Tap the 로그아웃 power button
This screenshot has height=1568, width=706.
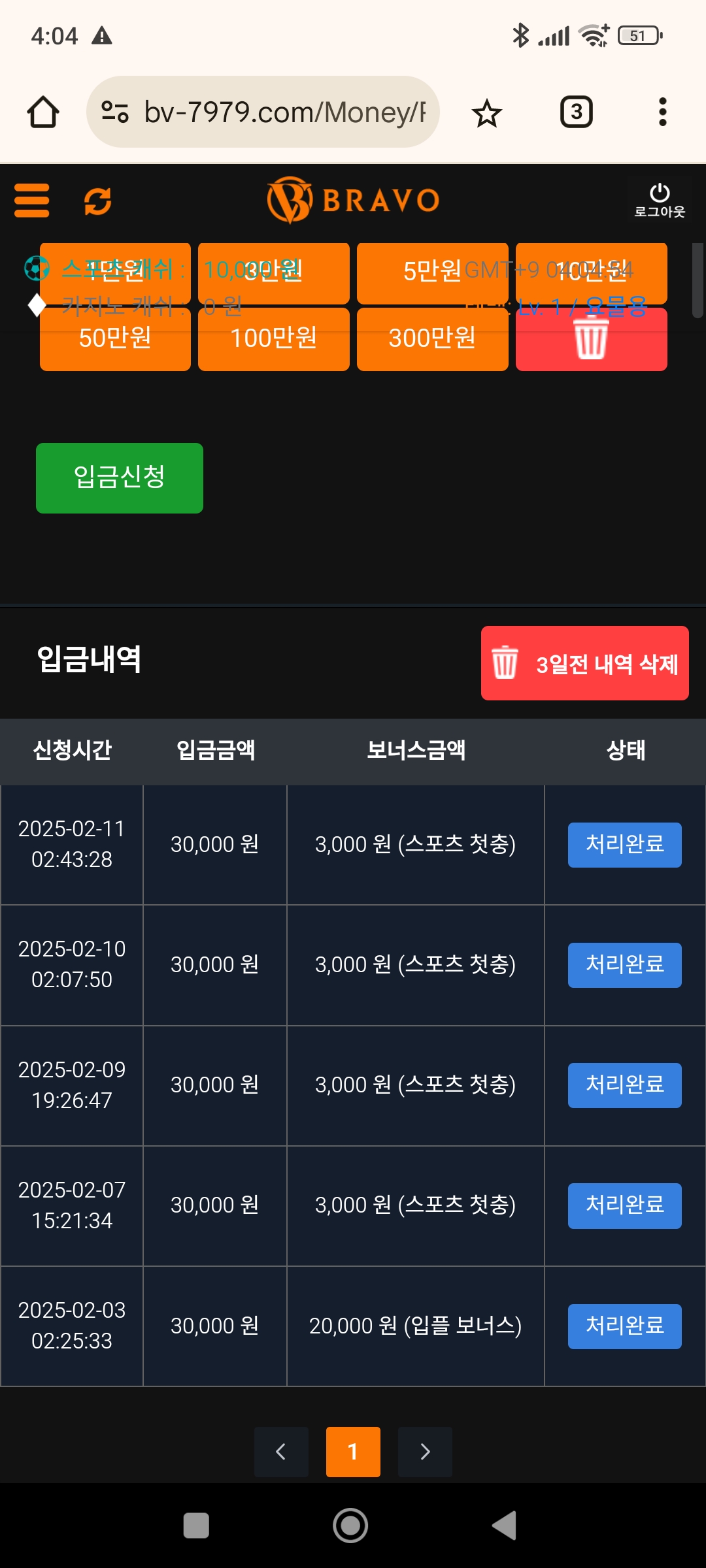[660, 200]
